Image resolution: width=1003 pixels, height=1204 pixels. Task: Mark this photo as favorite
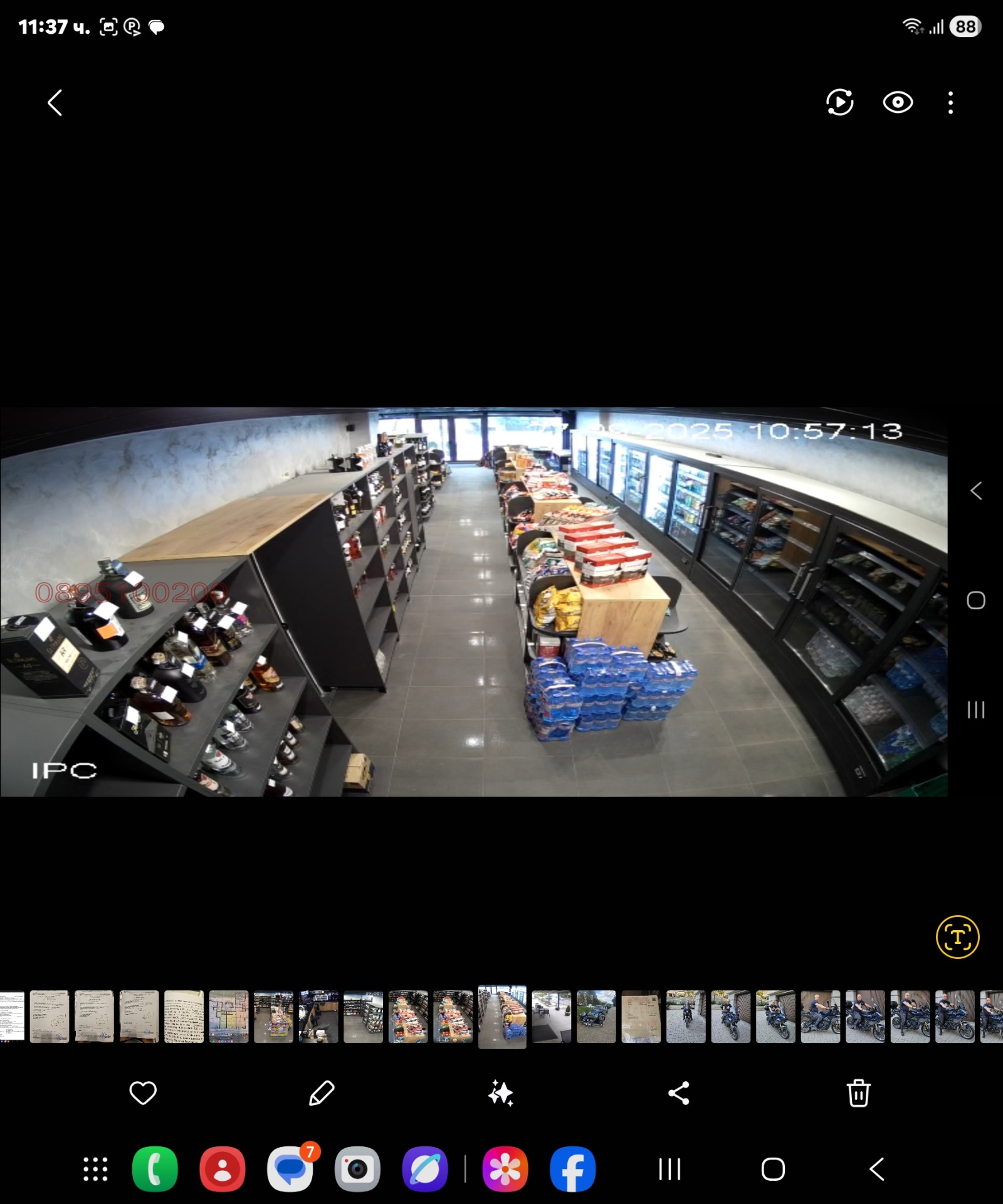point(143,1093)
